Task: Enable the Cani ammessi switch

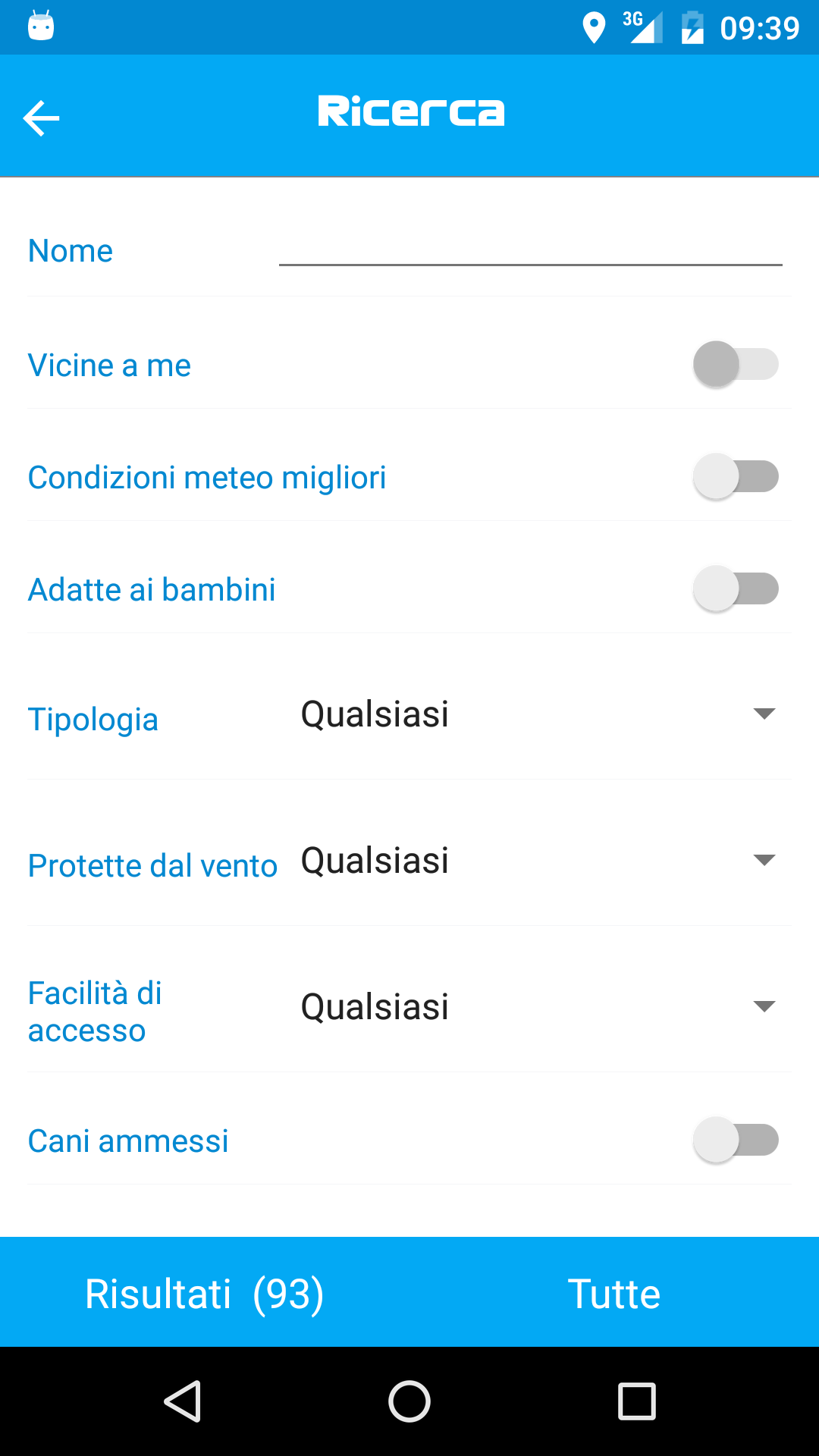Action: (736, 1140)
